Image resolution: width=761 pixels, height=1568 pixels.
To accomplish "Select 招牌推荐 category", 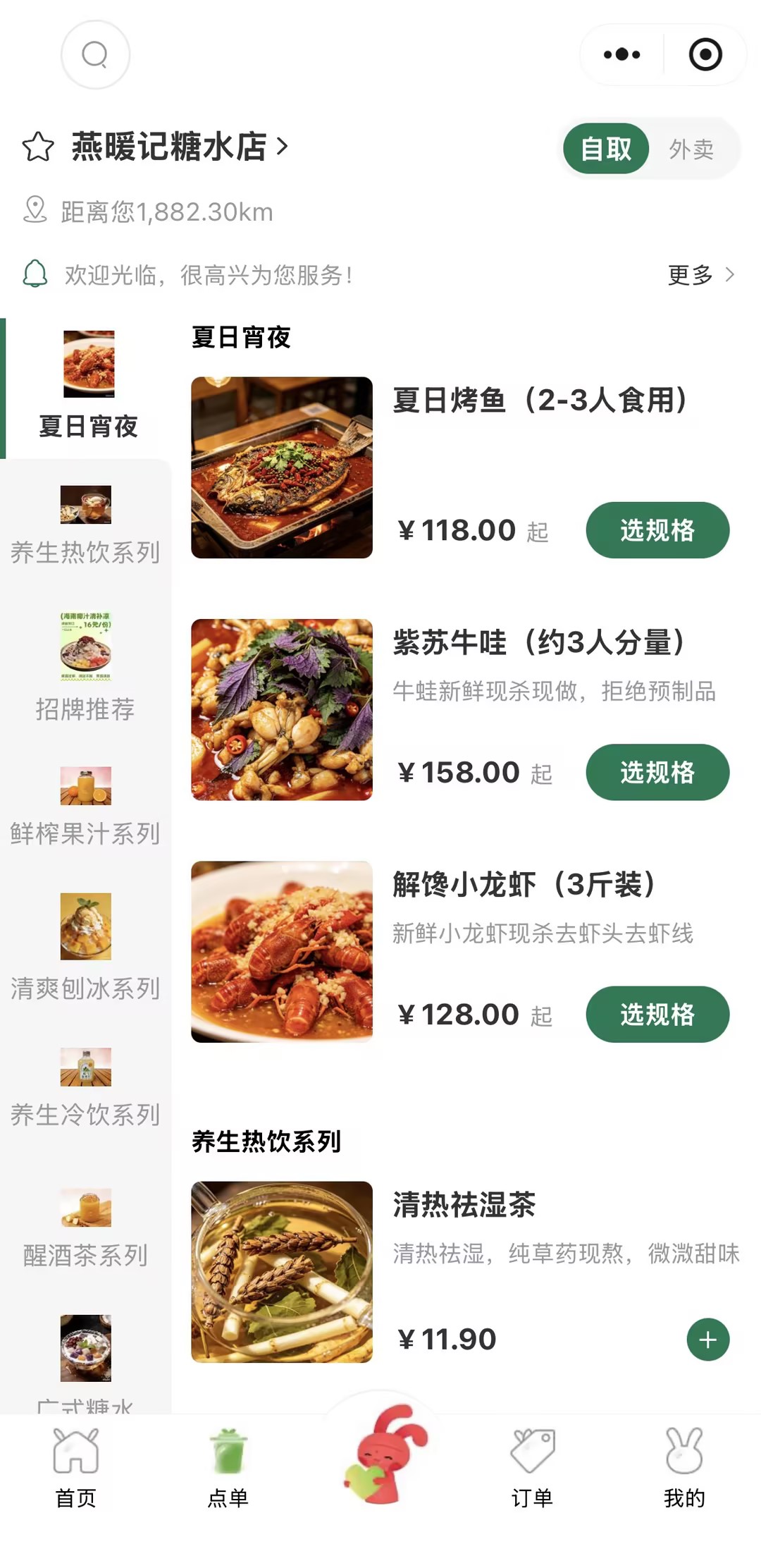I will click(x=85, y=667).
